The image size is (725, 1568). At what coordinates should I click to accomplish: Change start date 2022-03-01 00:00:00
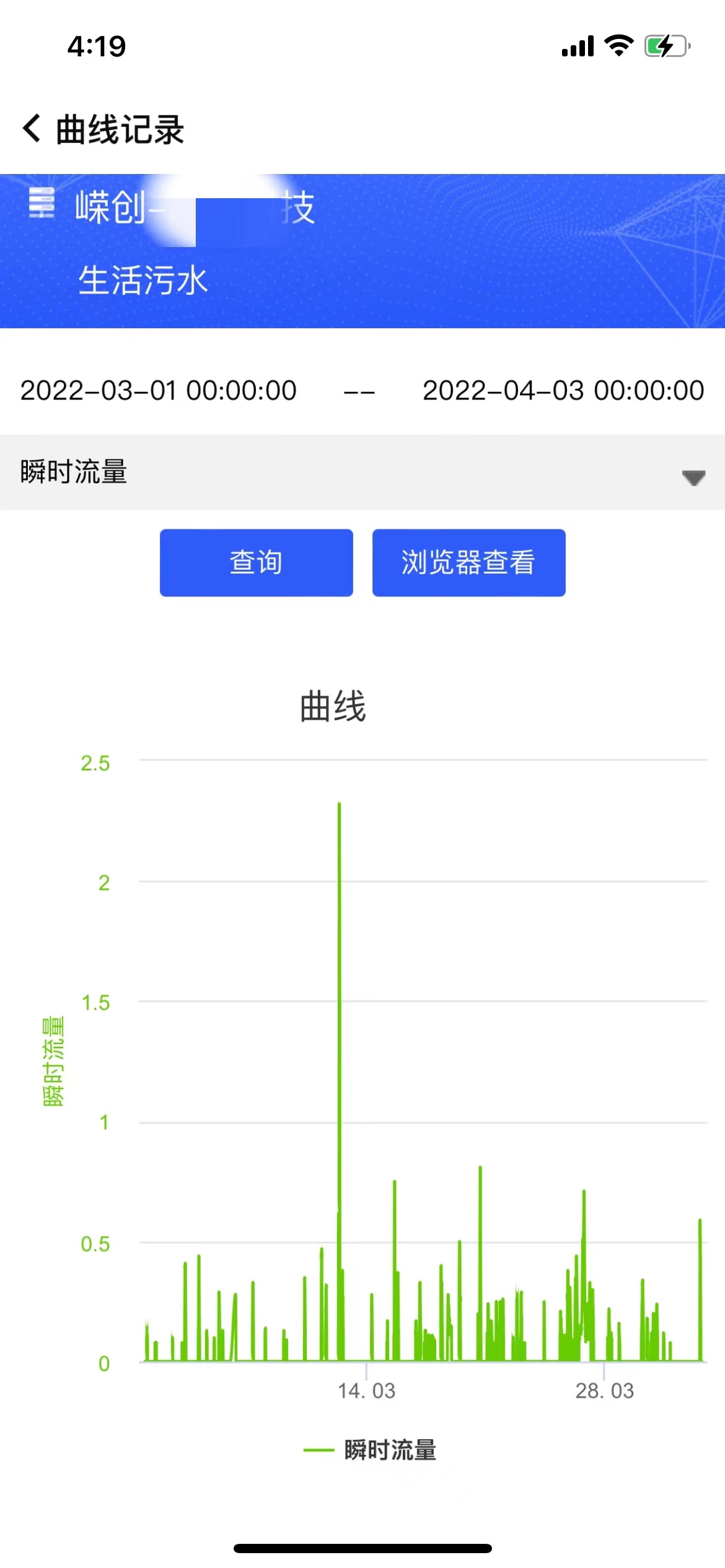[159, 391]
